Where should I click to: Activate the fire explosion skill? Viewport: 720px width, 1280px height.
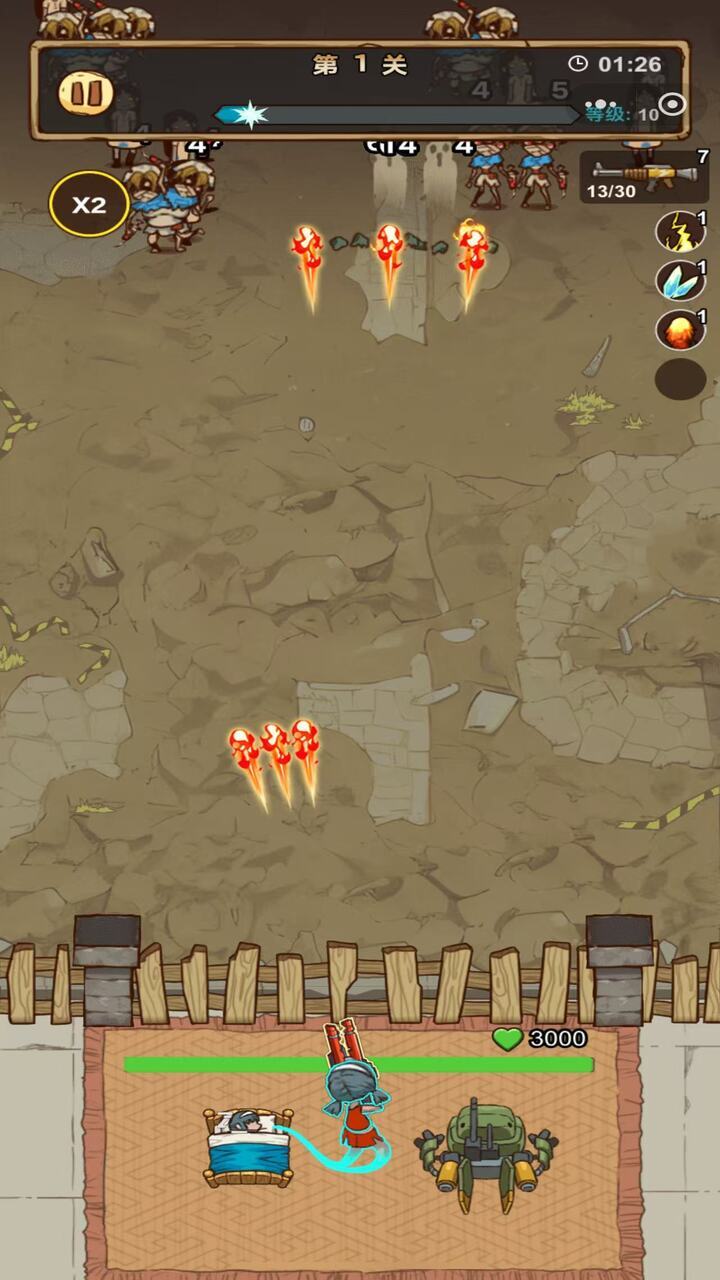[680, 330]
